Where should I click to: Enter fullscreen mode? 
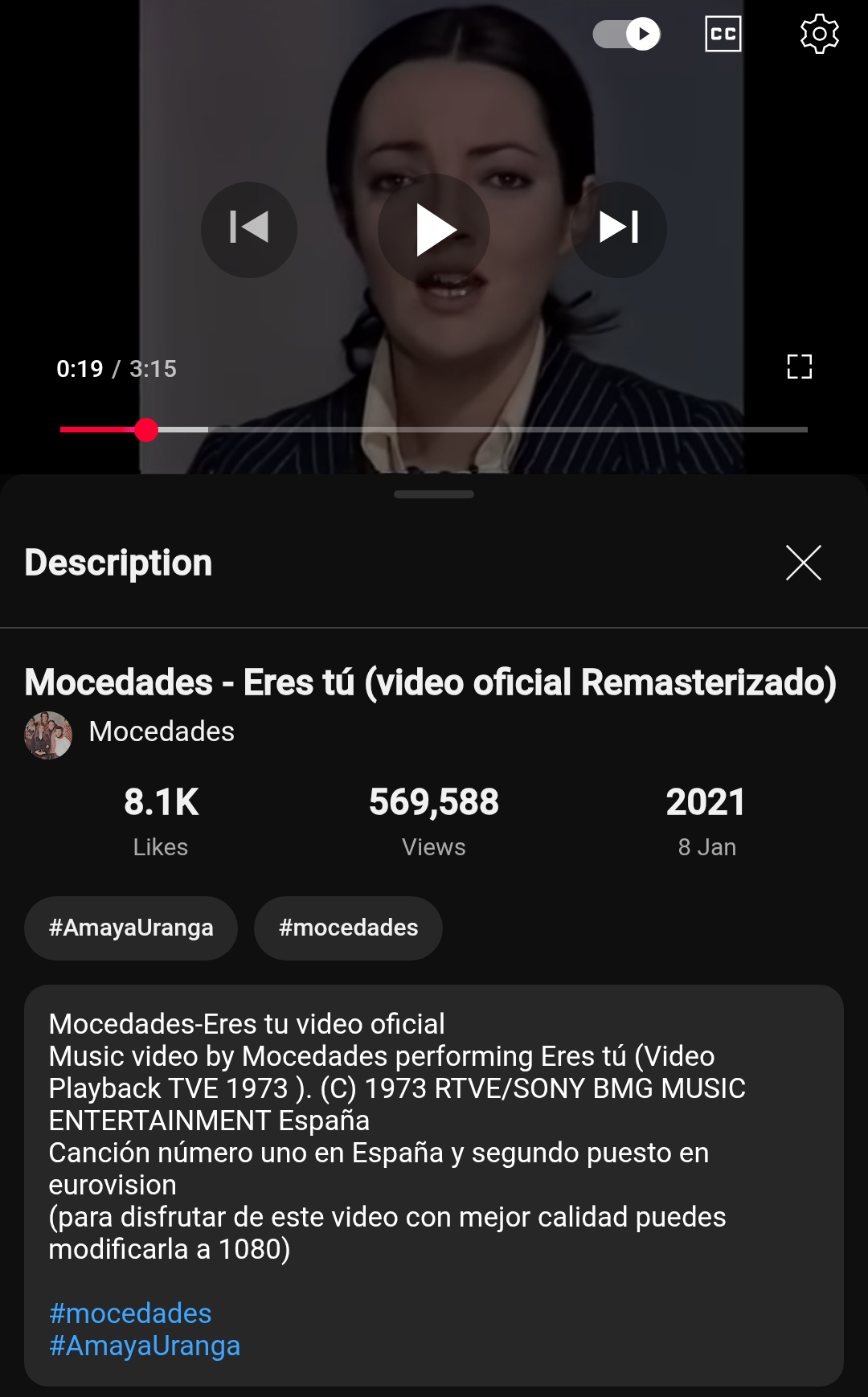(x=800, y=367)
